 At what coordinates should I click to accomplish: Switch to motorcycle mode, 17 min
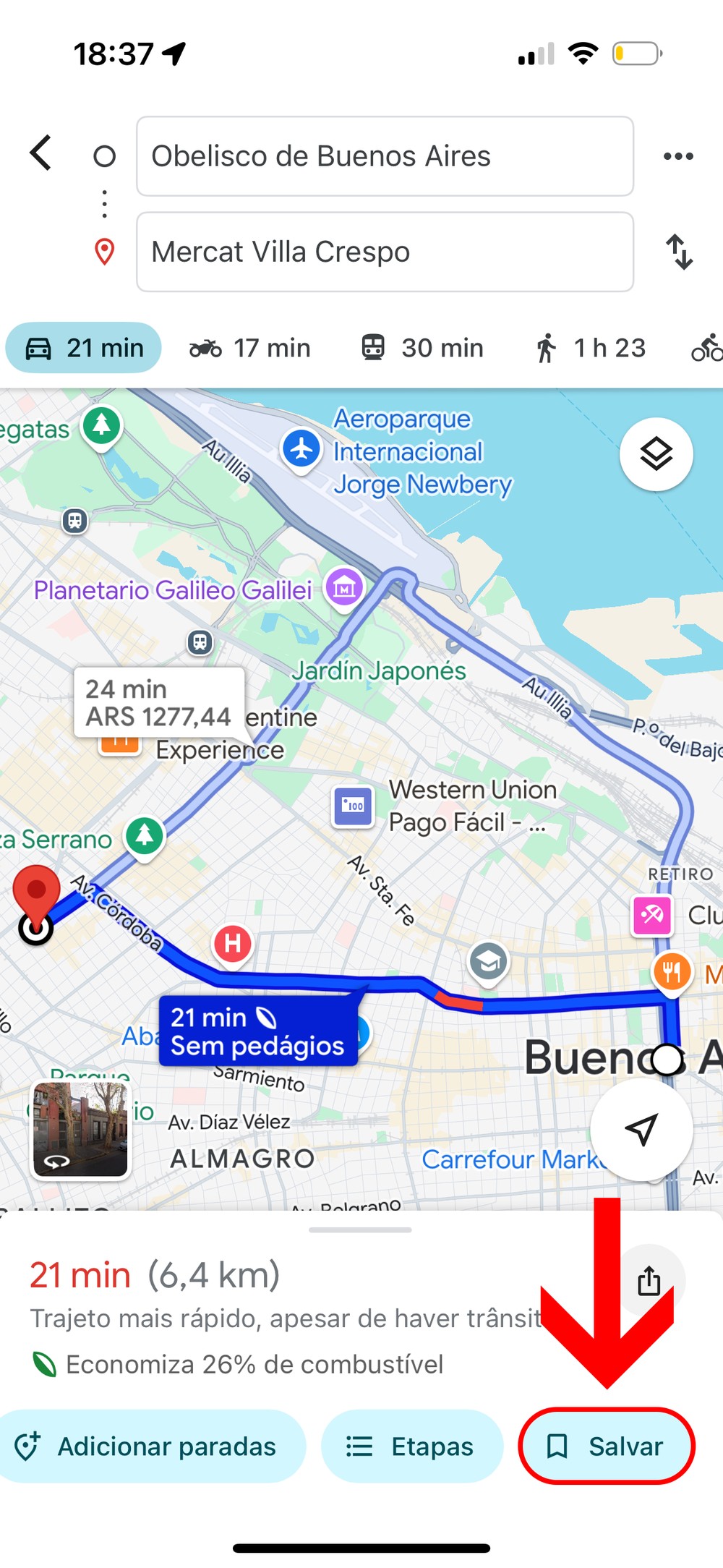click(250, 348)
